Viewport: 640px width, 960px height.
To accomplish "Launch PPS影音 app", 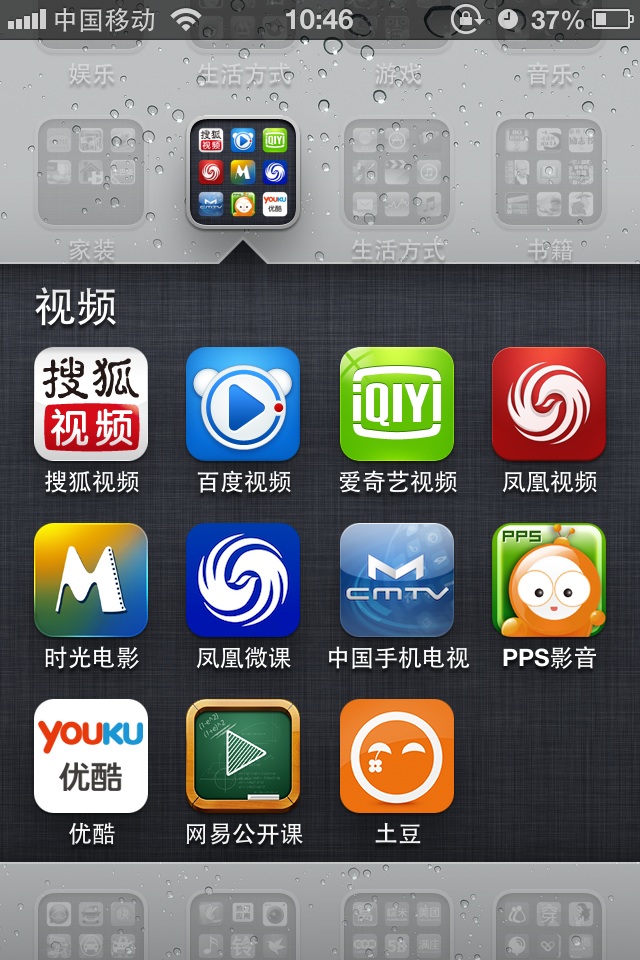I will tap(549, 580).
